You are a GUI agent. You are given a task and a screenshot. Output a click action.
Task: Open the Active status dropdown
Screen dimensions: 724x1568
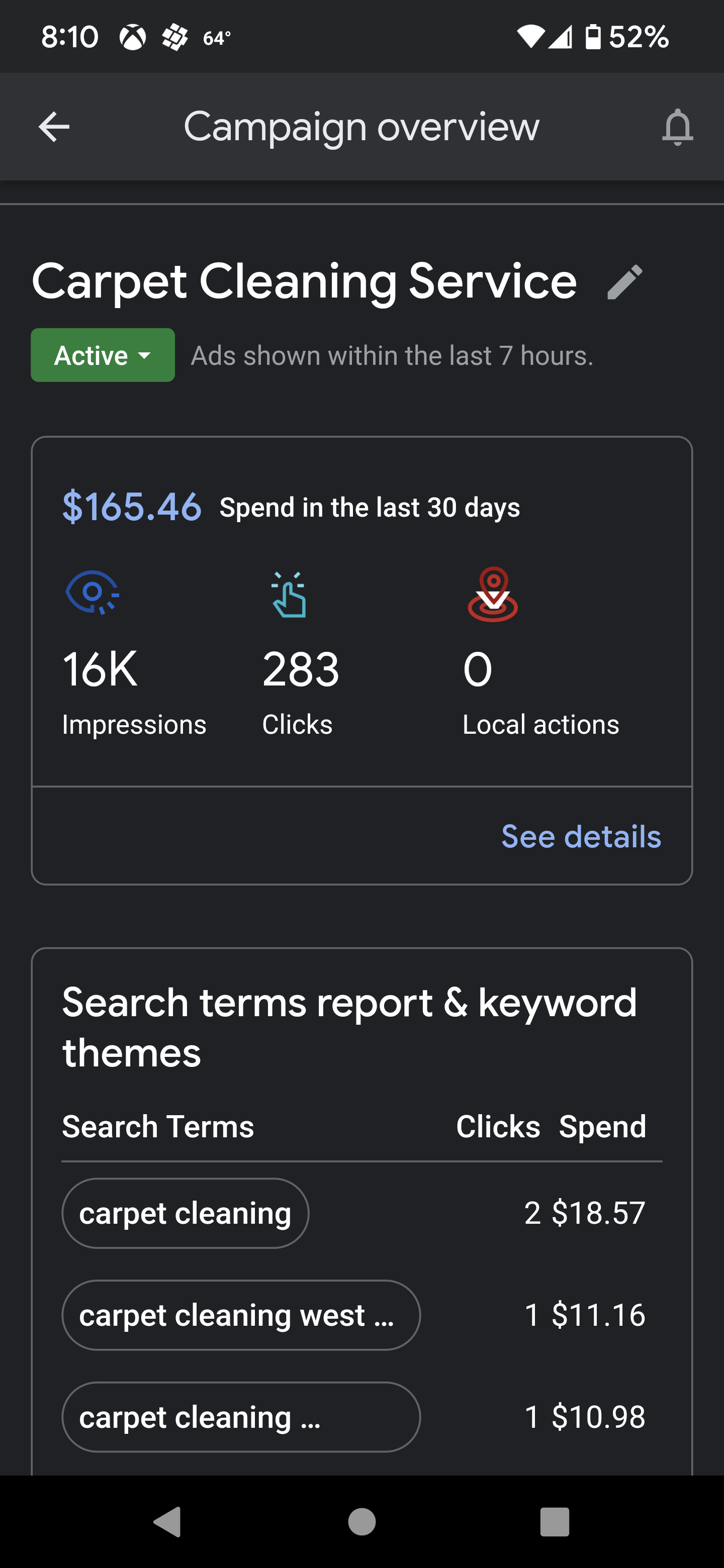[x=103, y=355]
